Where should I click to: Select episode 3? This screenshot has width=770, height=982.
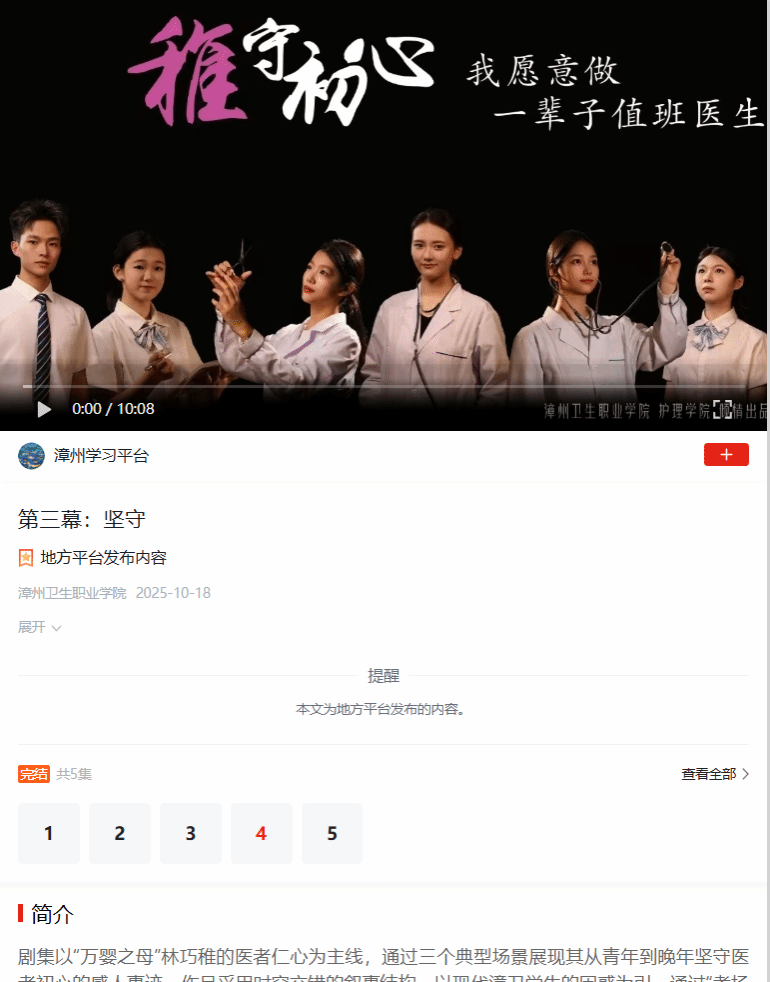[x=190, y=833]
